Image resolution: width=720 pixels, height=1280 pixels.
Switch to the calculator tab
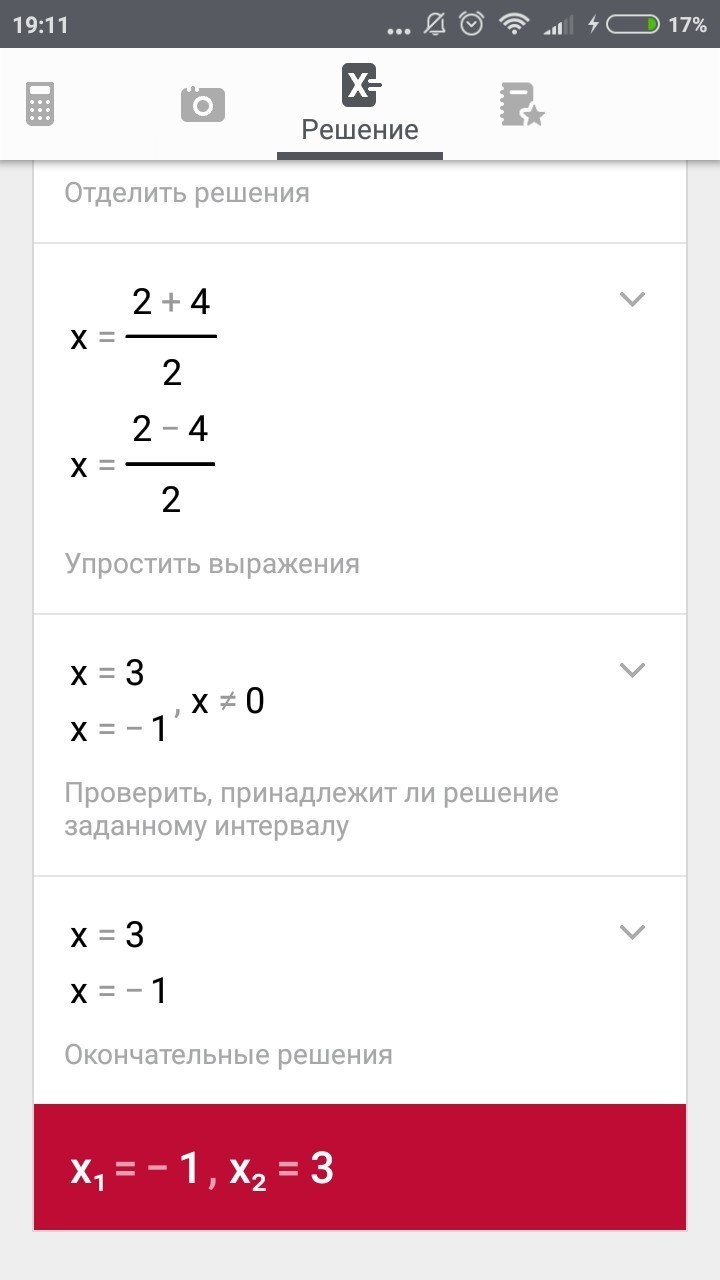point(40,104)
